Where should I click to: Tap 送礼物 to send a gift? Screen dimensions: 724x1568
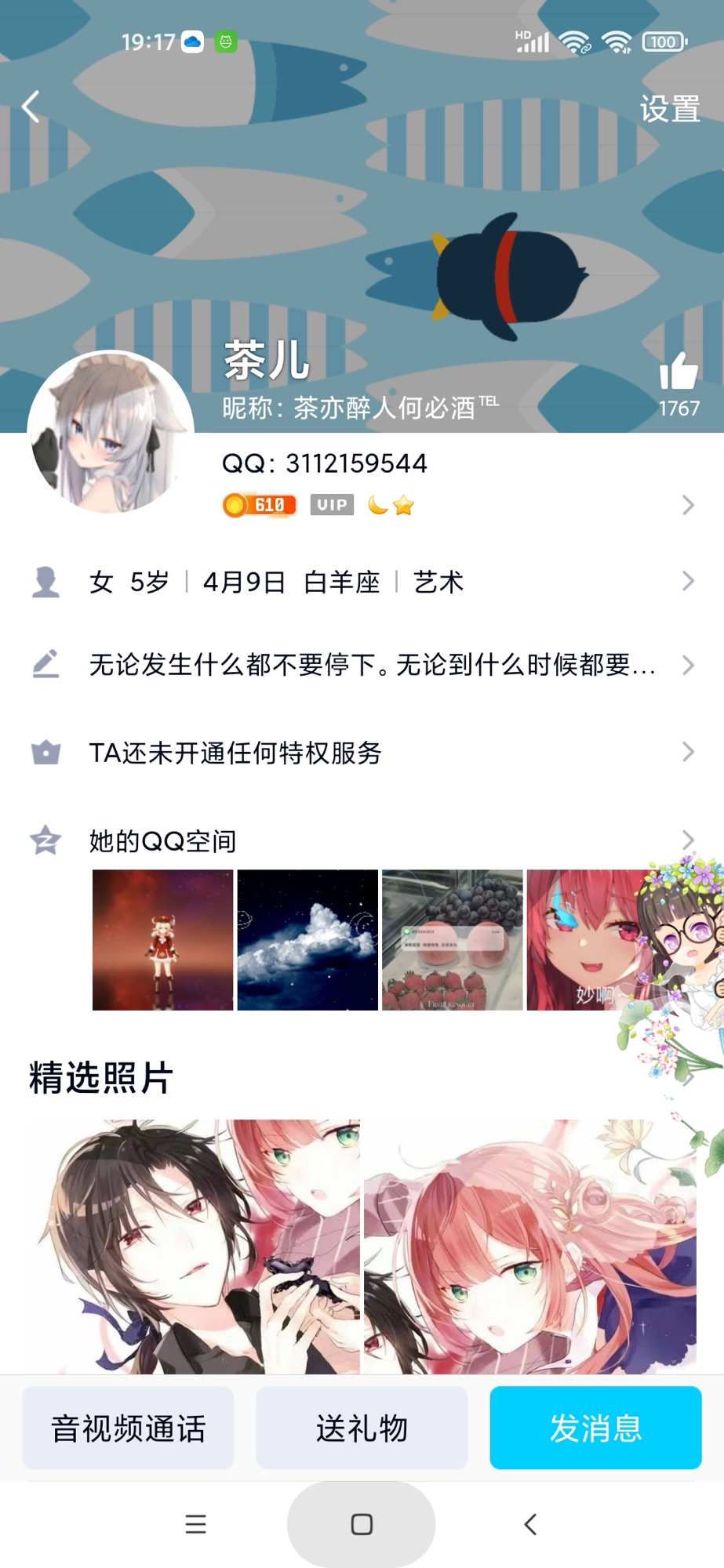362,1428
